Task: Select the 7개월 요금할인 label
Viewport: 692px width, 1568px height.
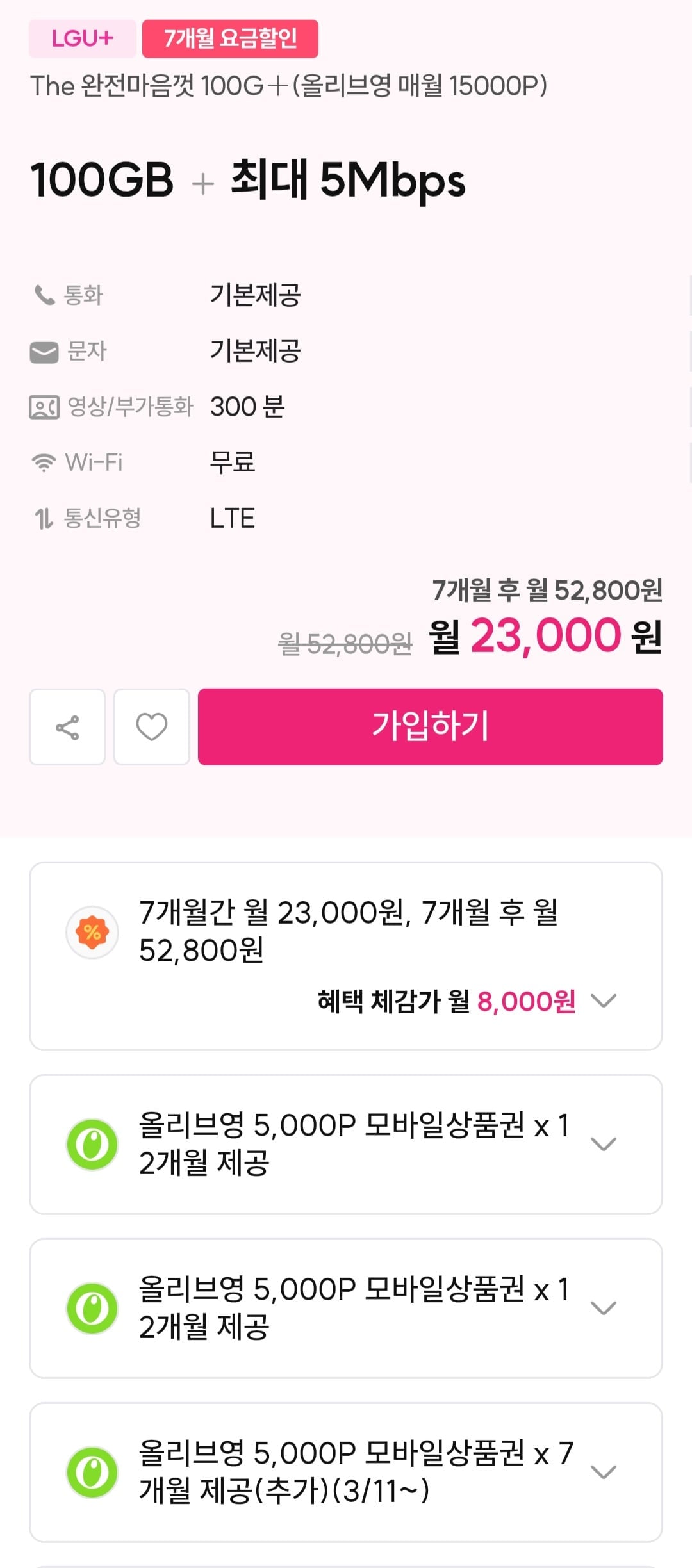Action: click(229, 38)
